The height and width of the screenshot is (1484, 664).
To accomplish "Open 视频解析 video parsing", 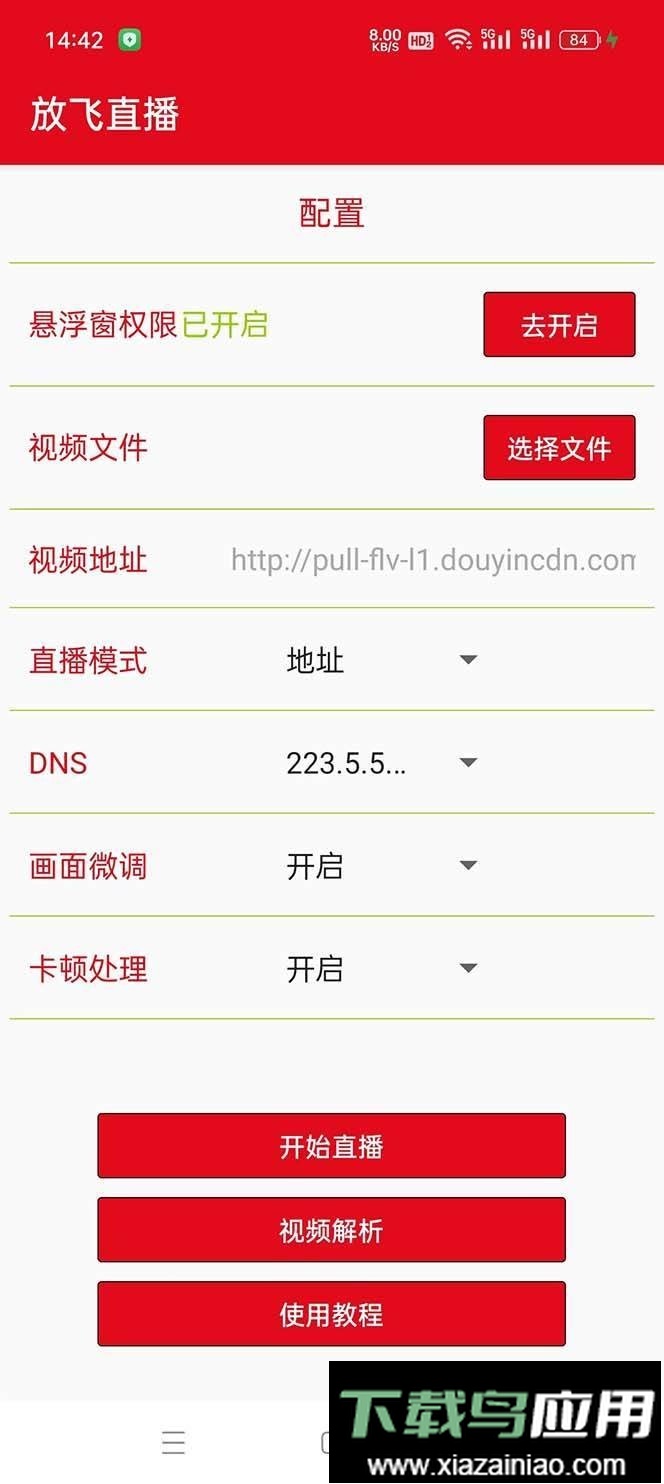I will coord(331,1230).
